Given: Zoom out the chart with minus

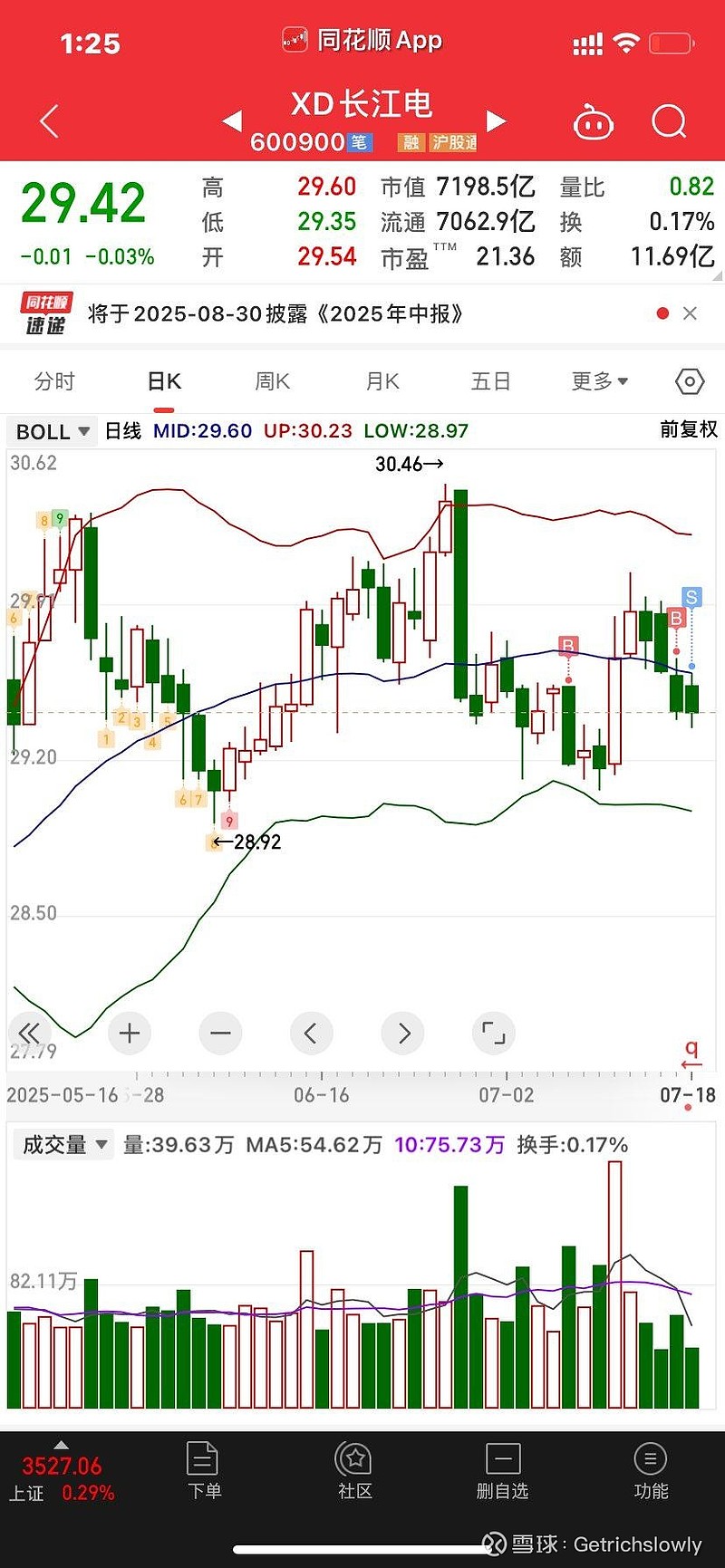Looking at the screenshot, I should [x=220, y=1033].
